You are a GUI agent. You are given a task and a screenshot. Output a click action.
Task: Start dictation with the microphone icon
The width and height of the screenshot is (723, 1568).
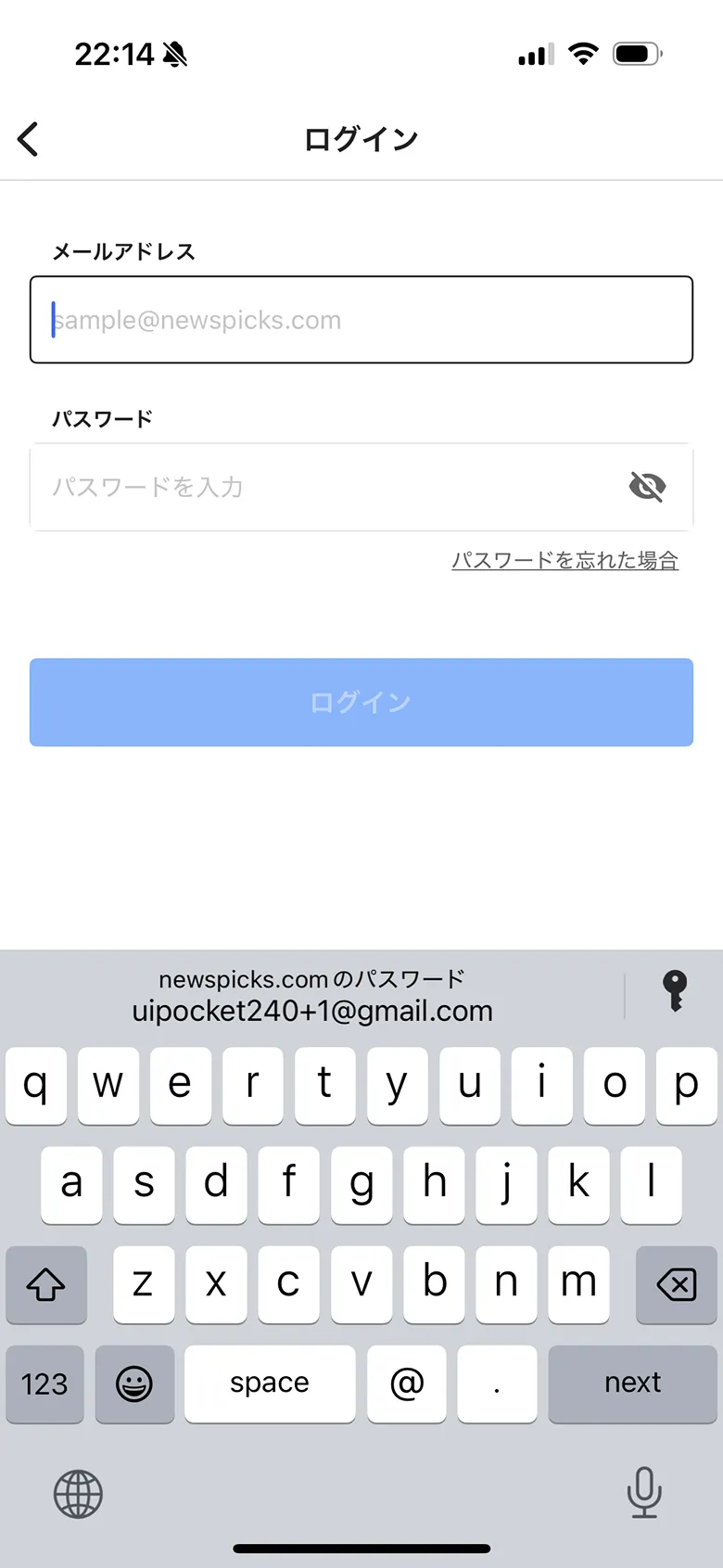[x=643, y=1493]
